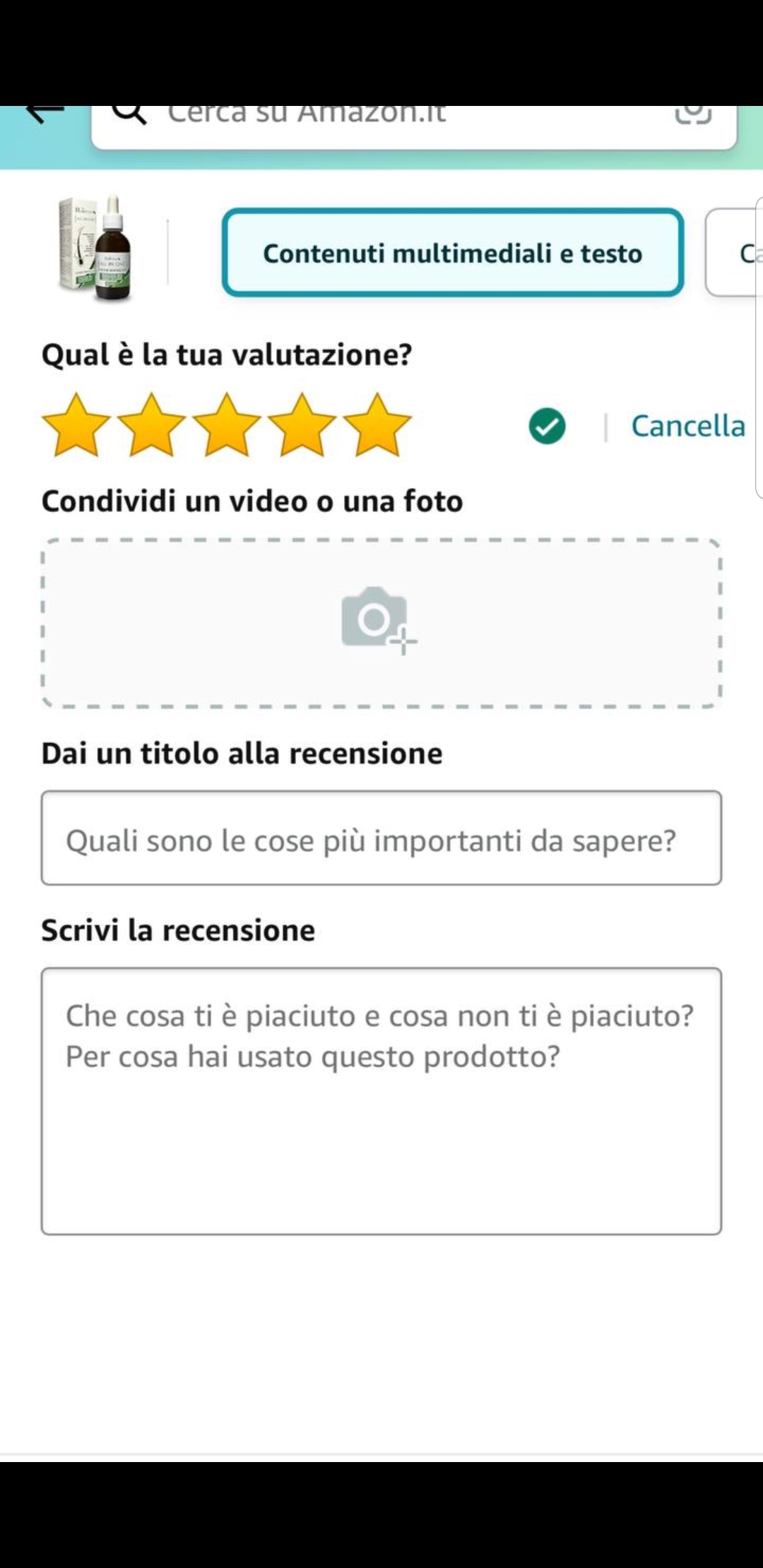Set rating to three stars
Image resolution: width=763 pixels, height=1568 pixels.
tap(227, 425)
